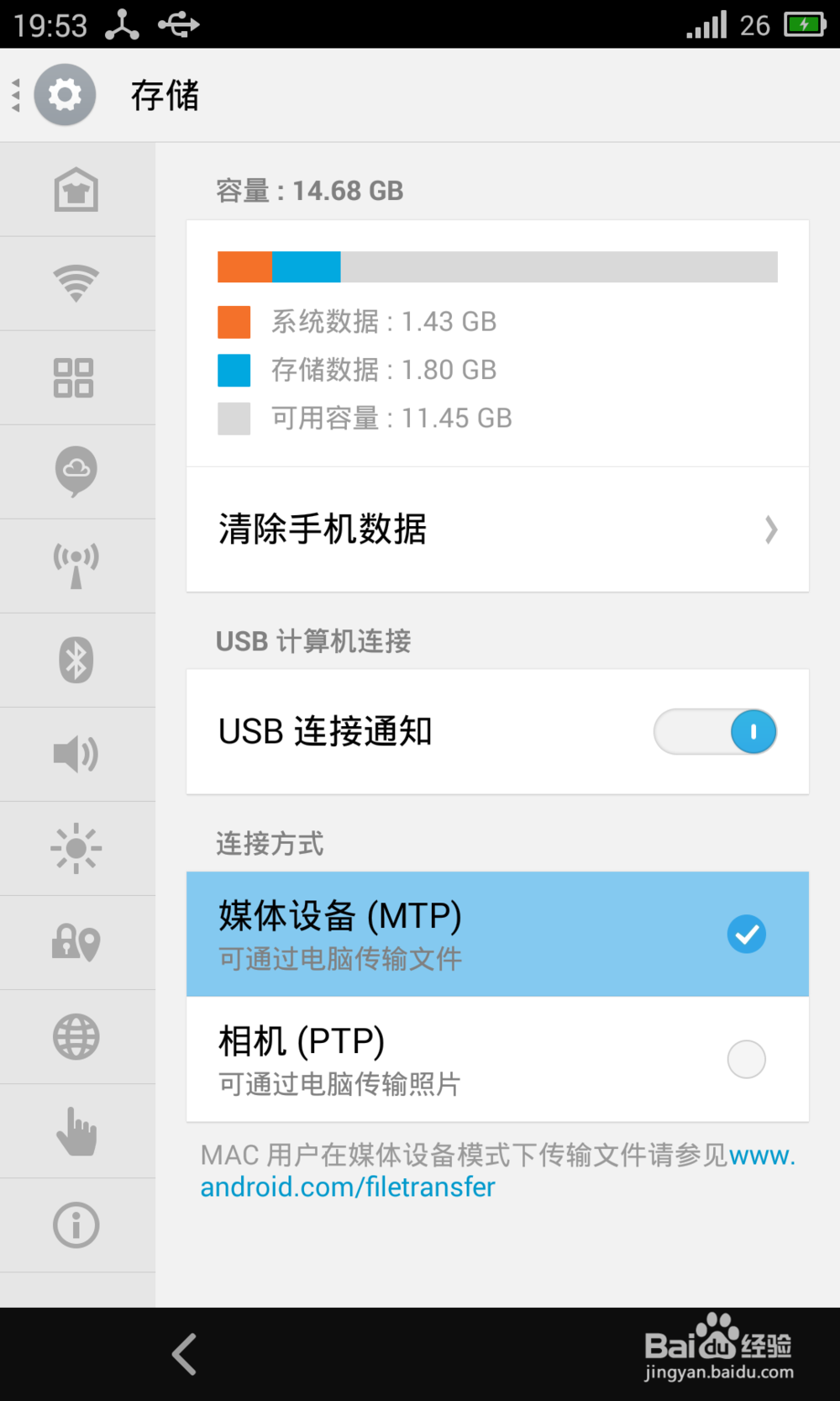The image size is (840, 1401).
Task: Open sound settings via the speaker icon
Action: point(76,754)
